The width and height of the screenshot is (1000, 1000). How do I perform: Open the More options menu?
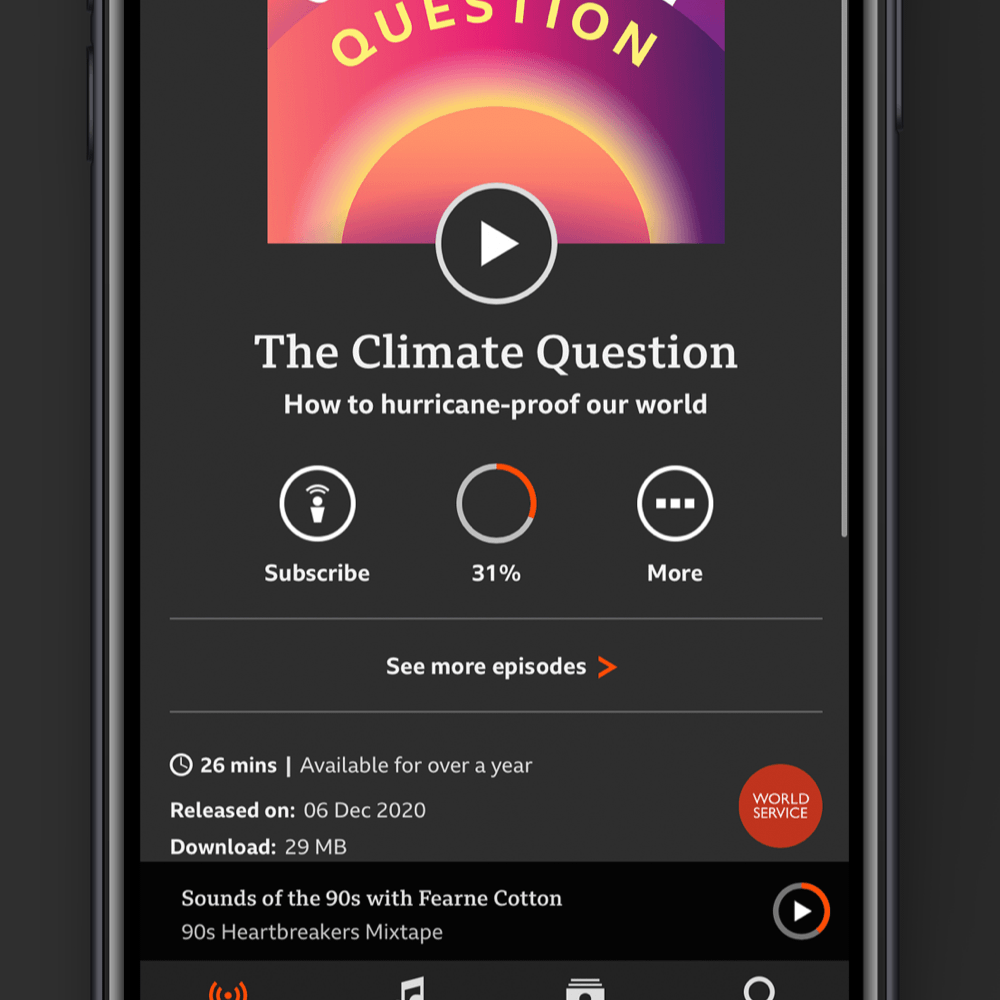675,504
